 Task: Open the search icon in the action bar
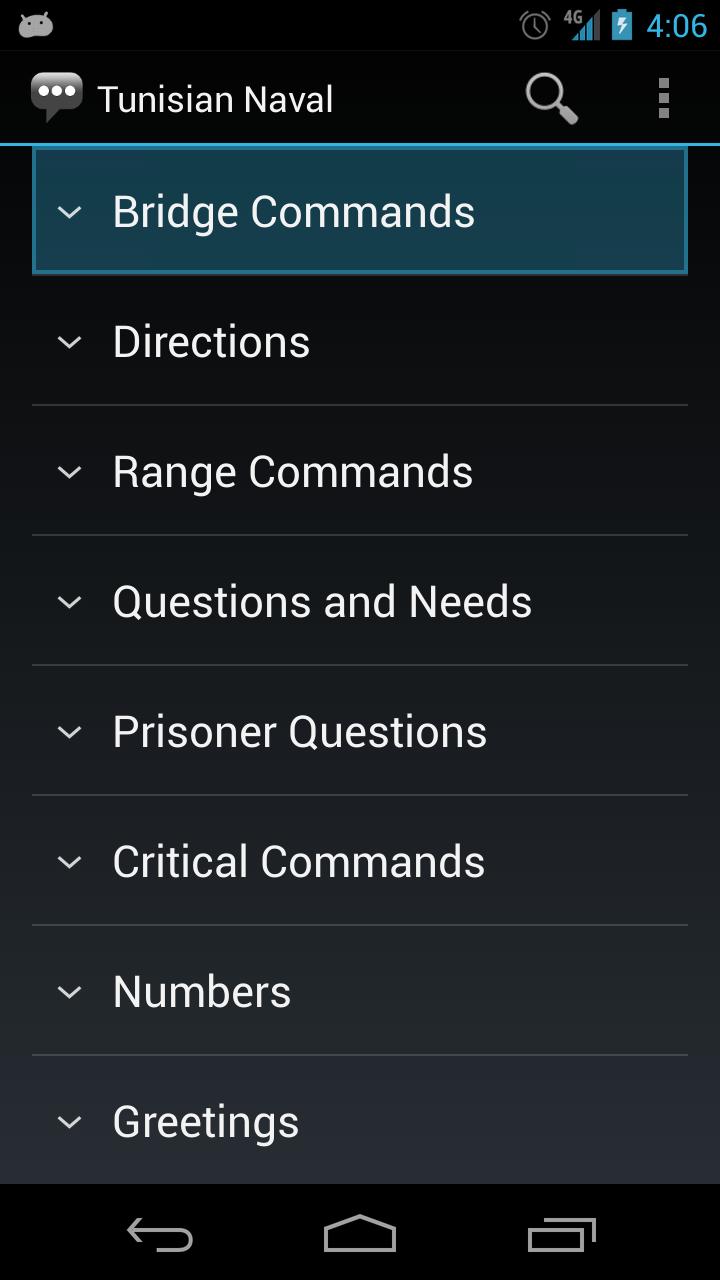[550, 97]
